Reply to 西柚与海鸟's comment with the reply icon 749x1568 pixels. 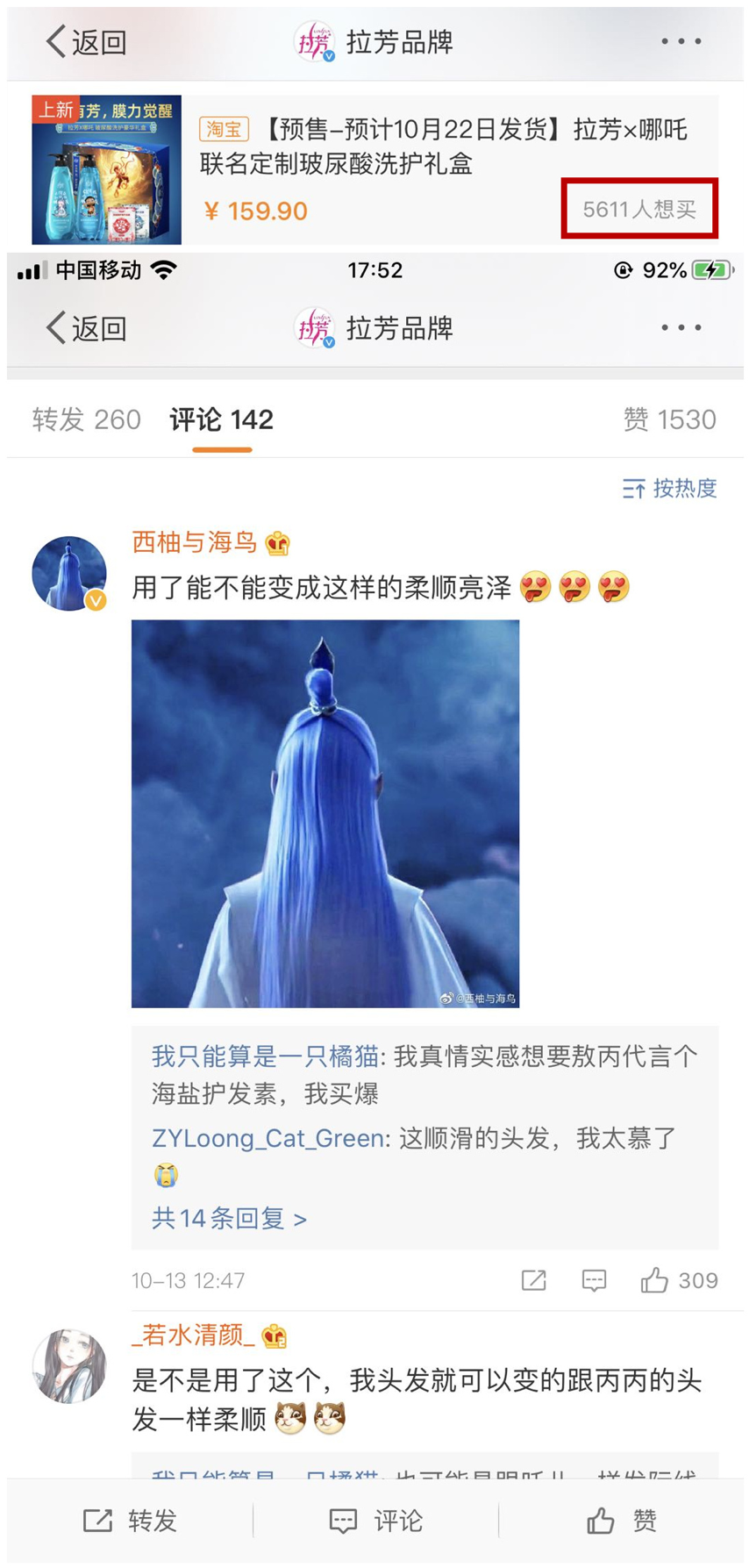(594, 1280)
